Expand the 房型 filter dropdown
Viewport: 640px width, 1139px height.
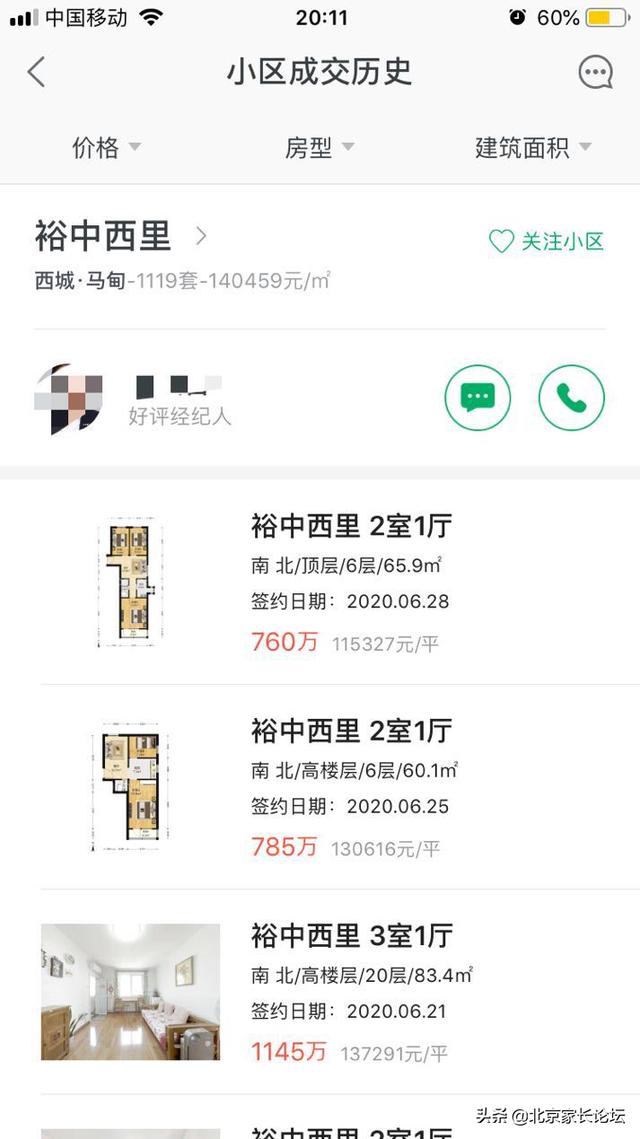click(319, 148)
